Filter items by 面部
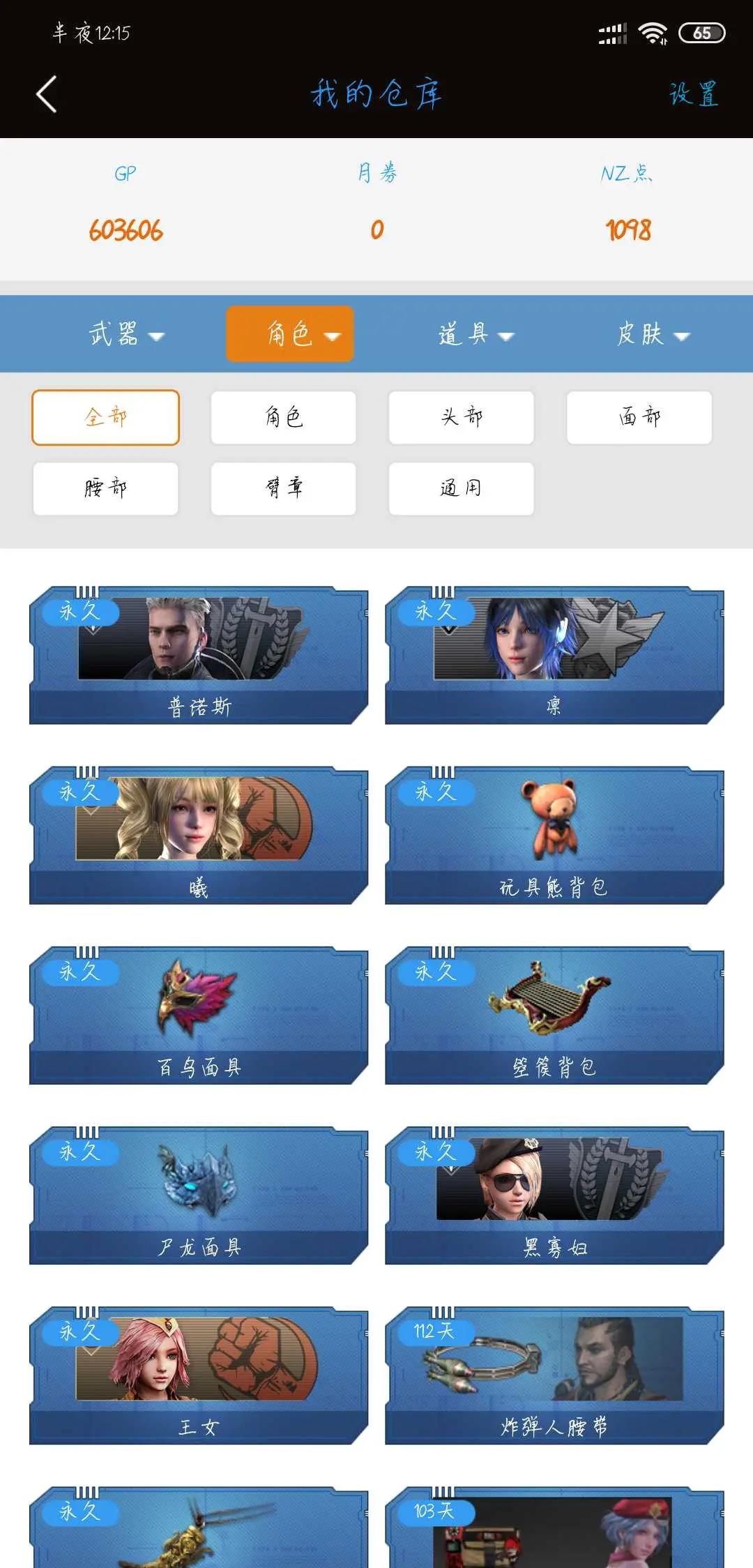753x1568 pixels. [639, 417]
